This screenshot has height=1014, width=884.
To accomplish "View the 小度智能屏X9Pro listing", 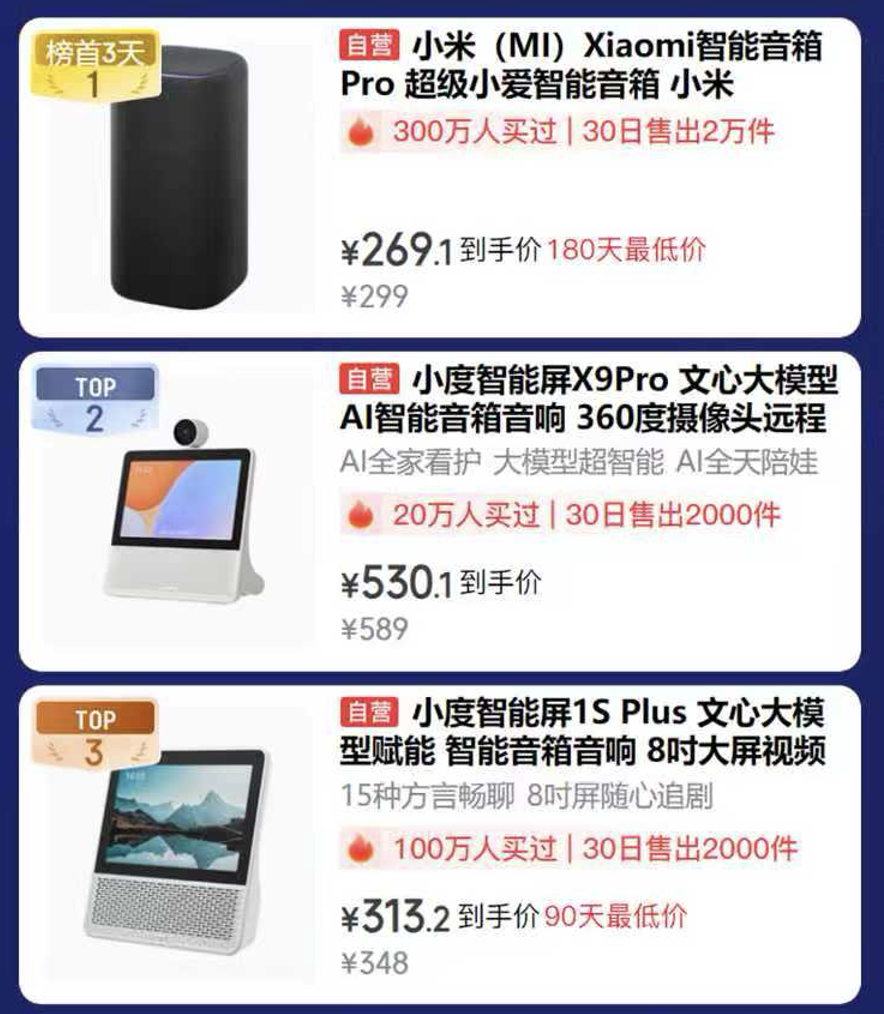I will [588, 398].
